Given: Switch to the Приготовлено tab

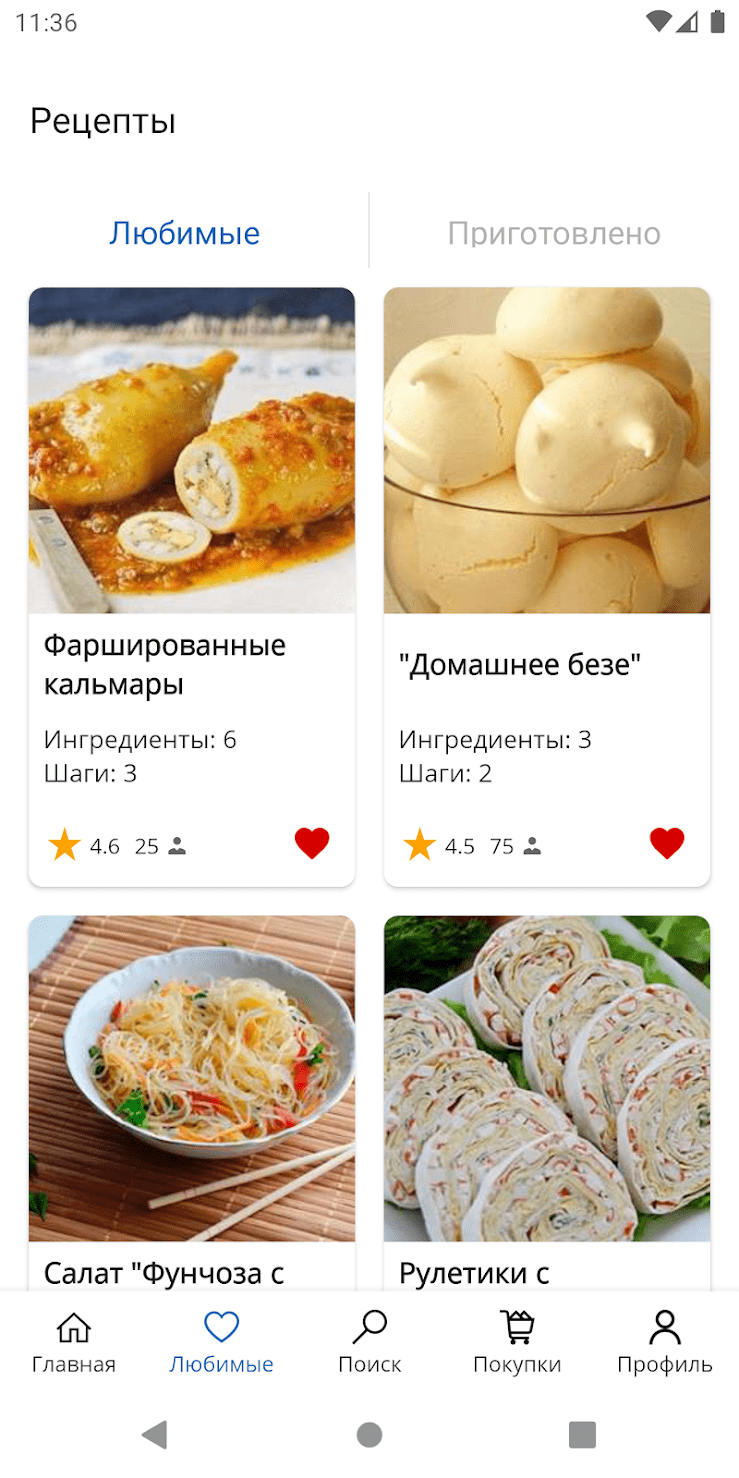Looking at the screenshot, I should coord(553,233).
